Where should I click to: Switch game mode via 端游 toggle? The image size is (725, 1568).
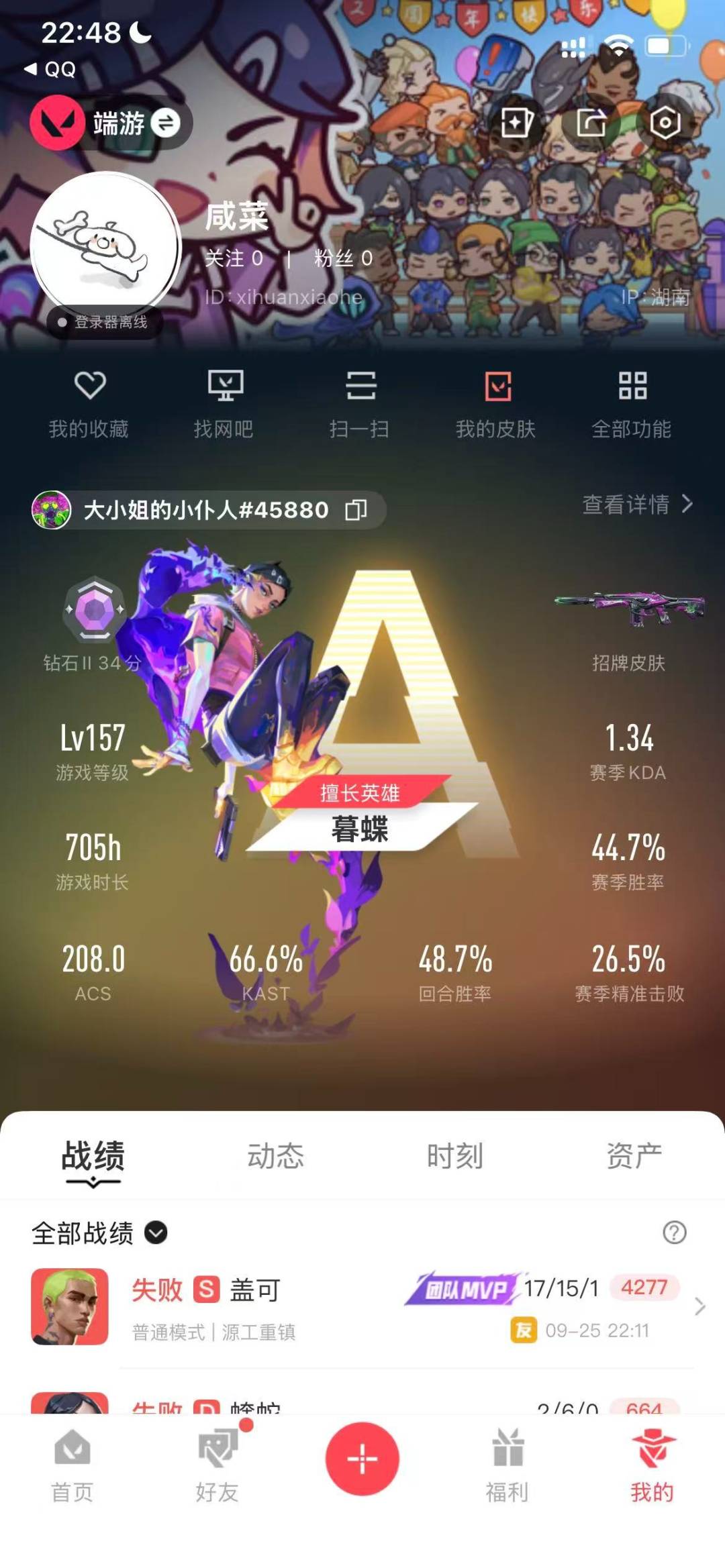(x=164, y=123)
